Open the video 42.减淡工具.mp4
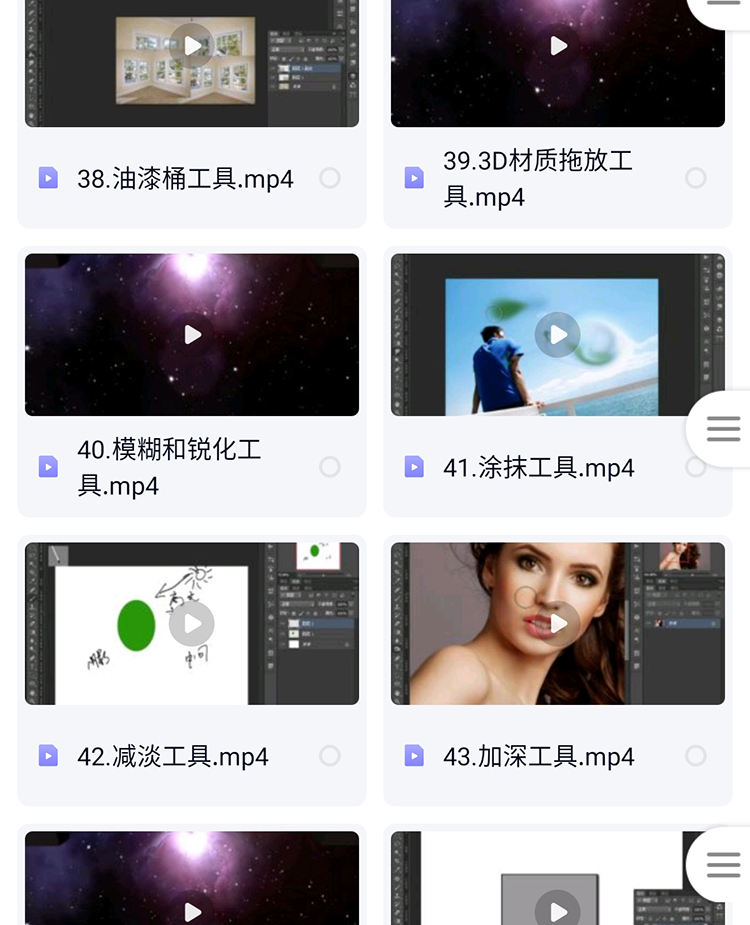The width and height of the screenshot is (750, 925). pyautogui.click(x=192, y=624)
